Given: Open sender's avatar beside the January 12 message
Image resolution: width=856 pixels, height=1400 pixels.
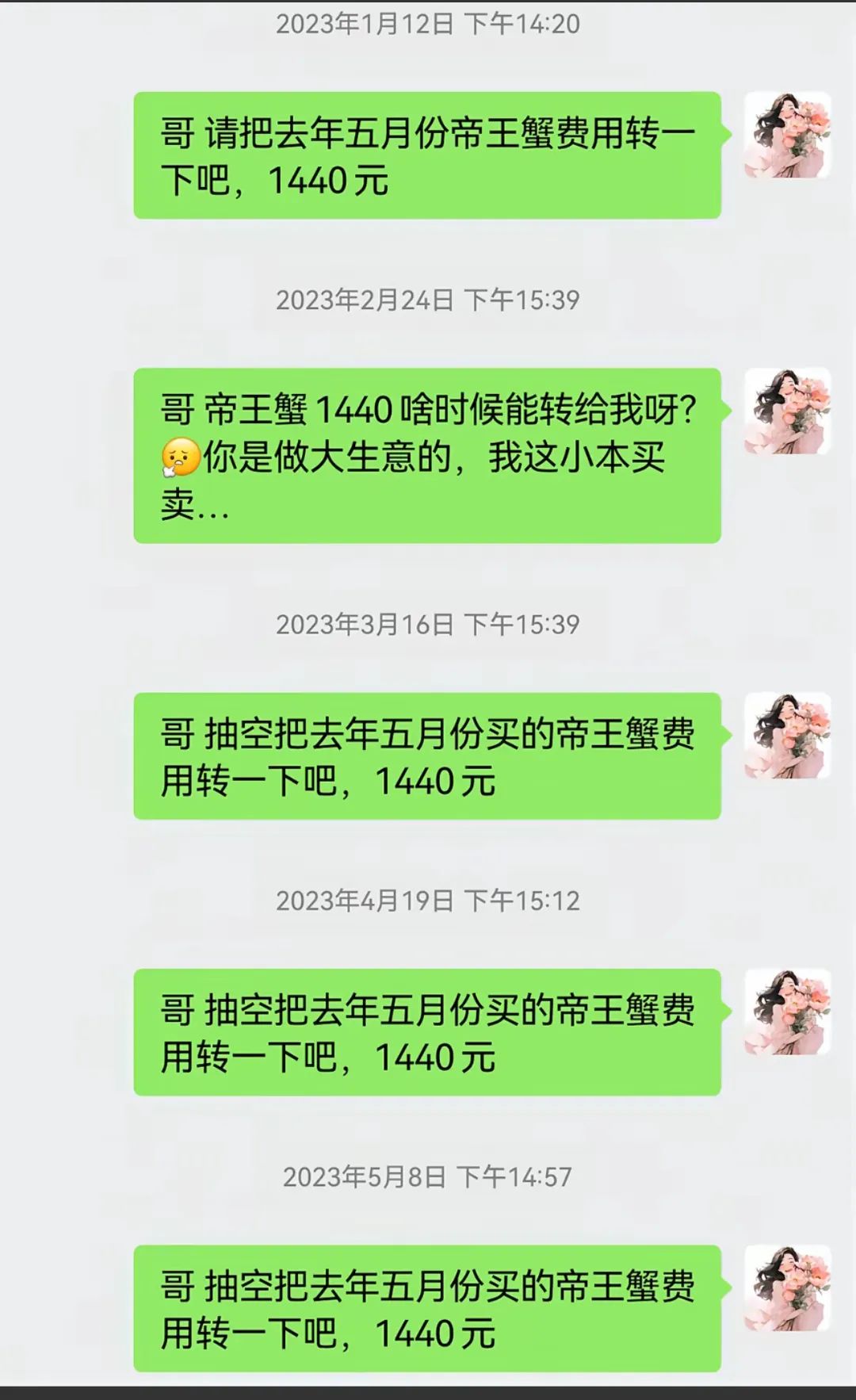Looking at the screenshot, I should point(787,135).
